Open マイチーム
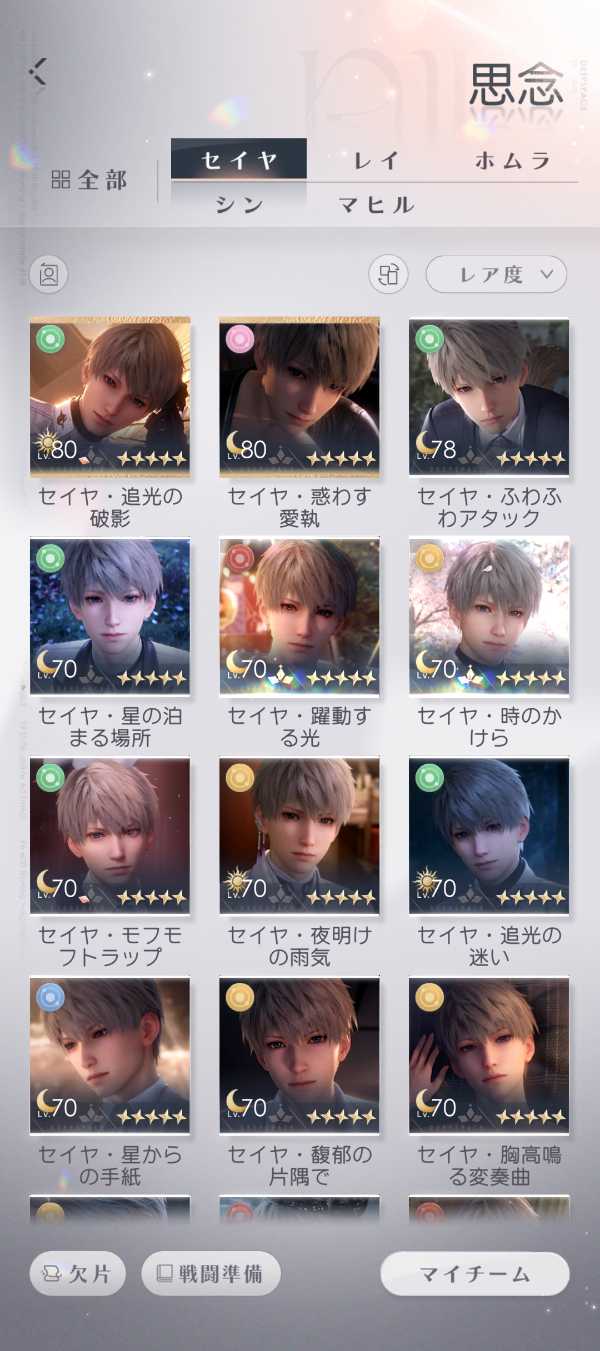 (475, 1274)
